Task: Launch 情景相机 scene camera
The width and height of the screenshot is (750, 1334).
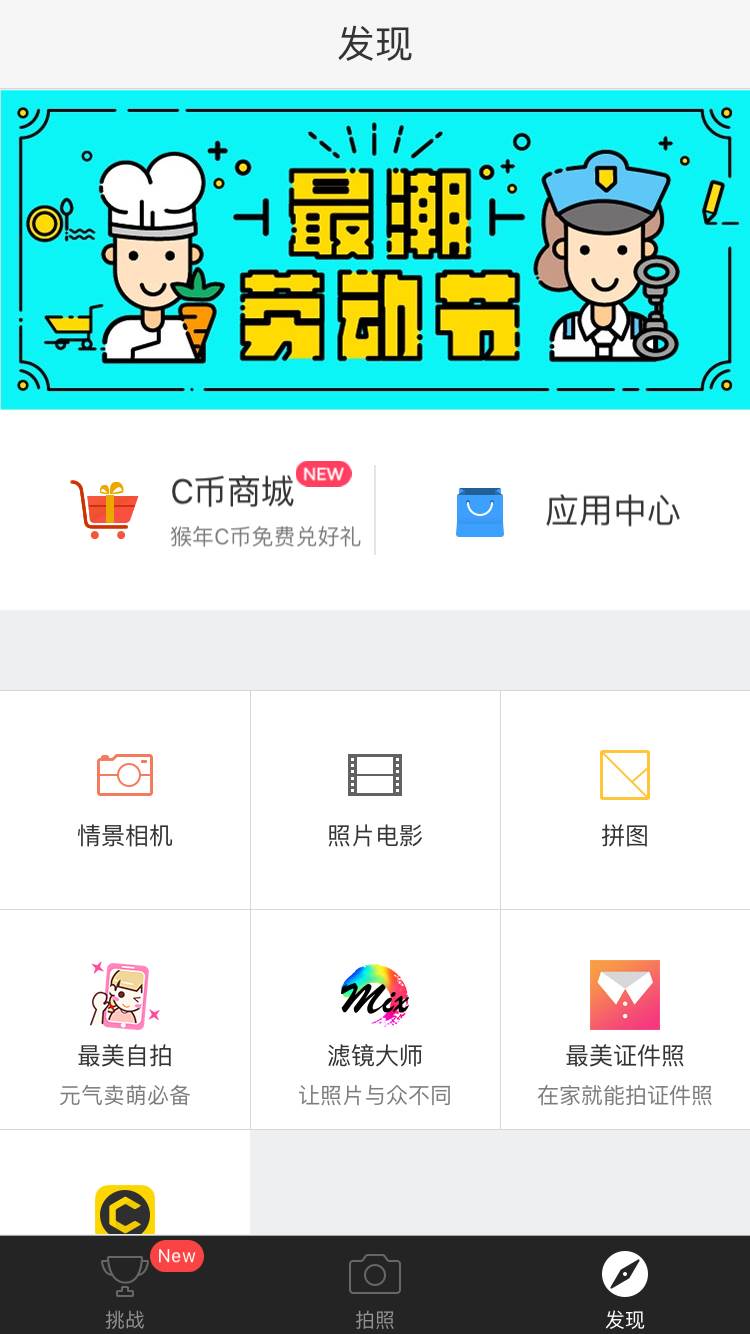Action: [125, 800]
